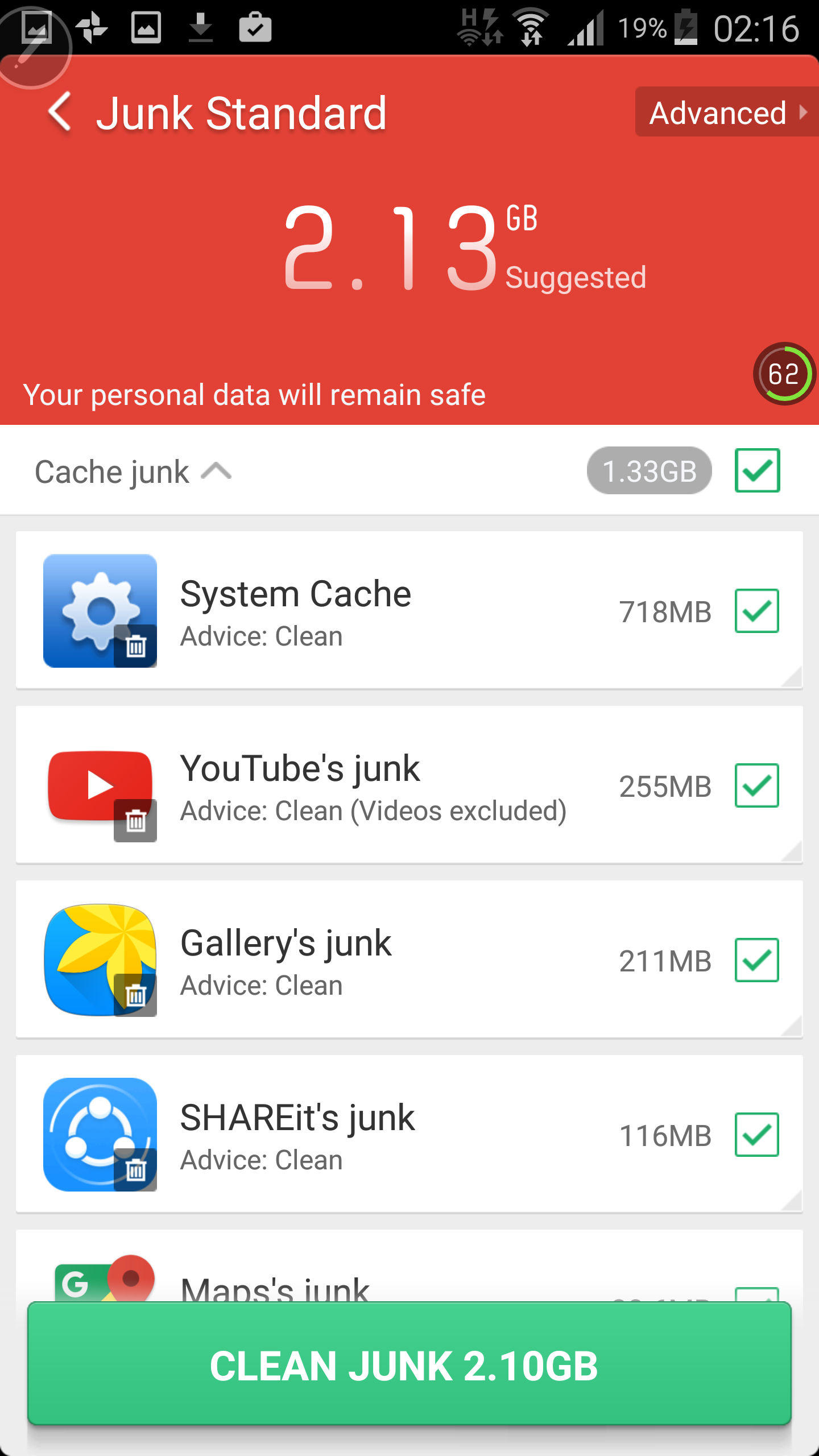Image resolution: width=819 pixels, height=1456 pixels.
Task: Uncheck the System Cache checkbox
Action: click(757, 611)
